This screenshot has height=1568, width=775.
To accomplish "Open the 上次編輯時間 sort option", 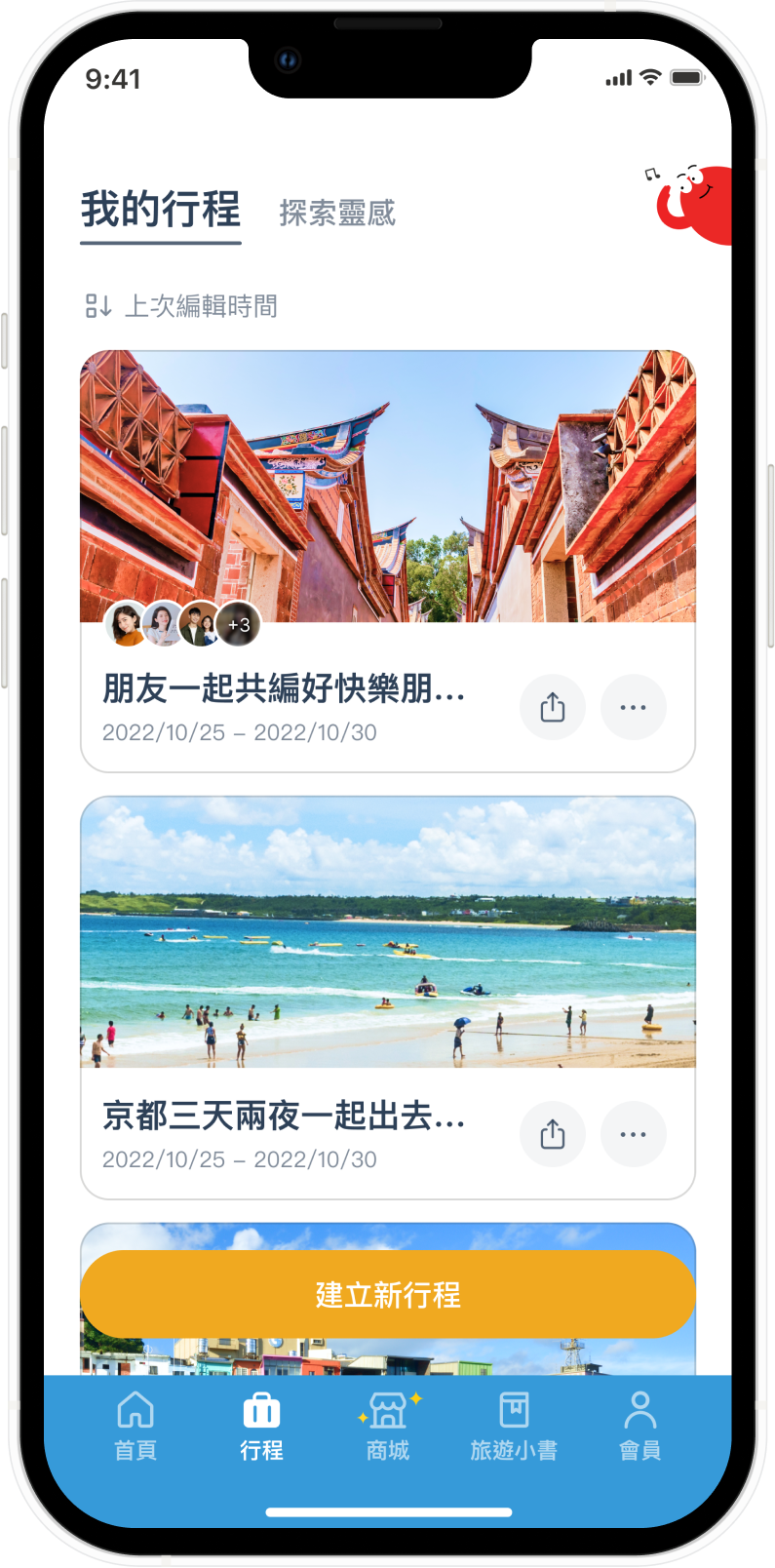I will pos(181,306).
